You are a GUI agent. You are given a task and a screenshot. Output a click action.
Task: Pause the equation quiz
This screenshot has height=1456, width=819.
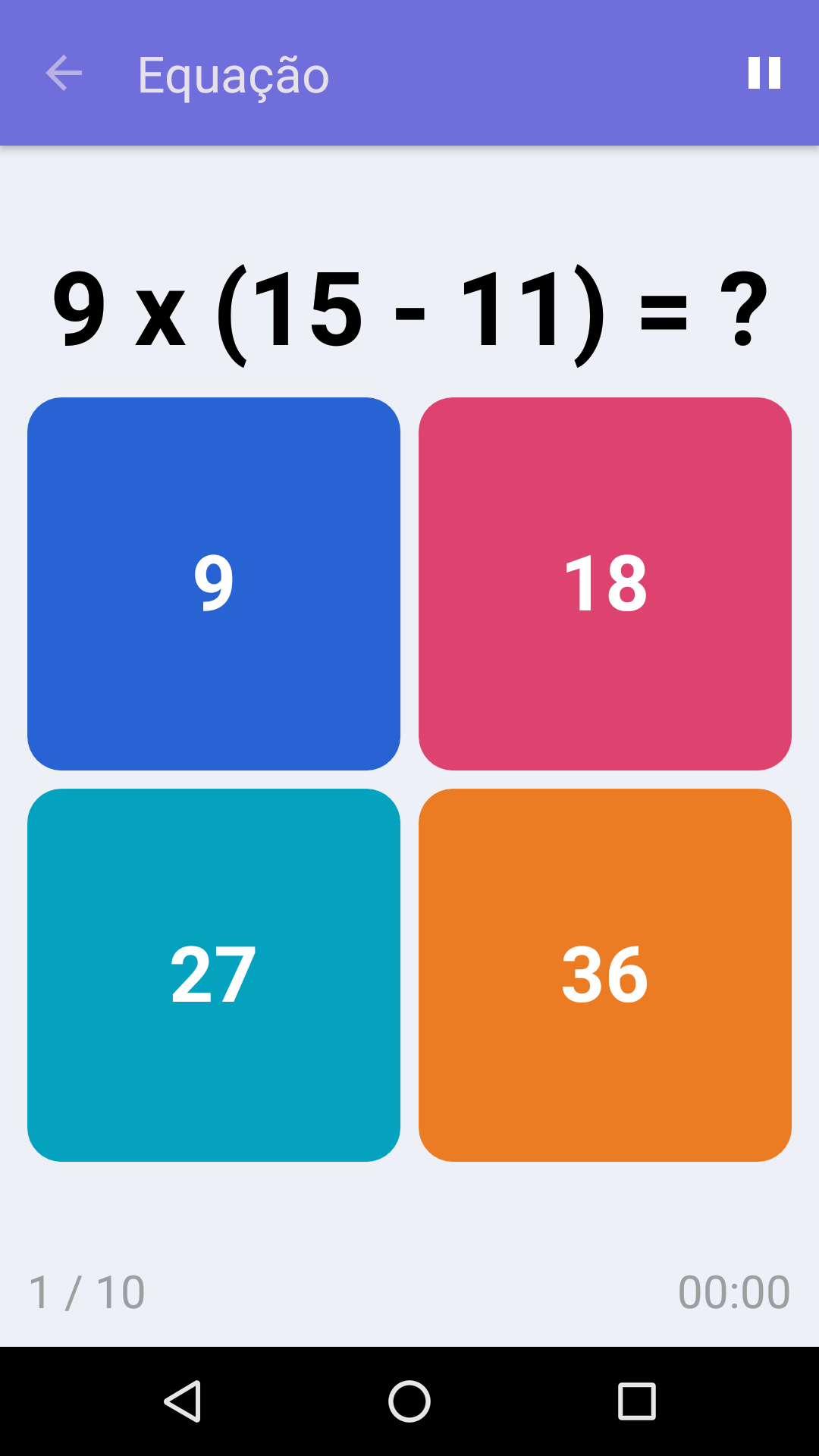tap(764, 74)
